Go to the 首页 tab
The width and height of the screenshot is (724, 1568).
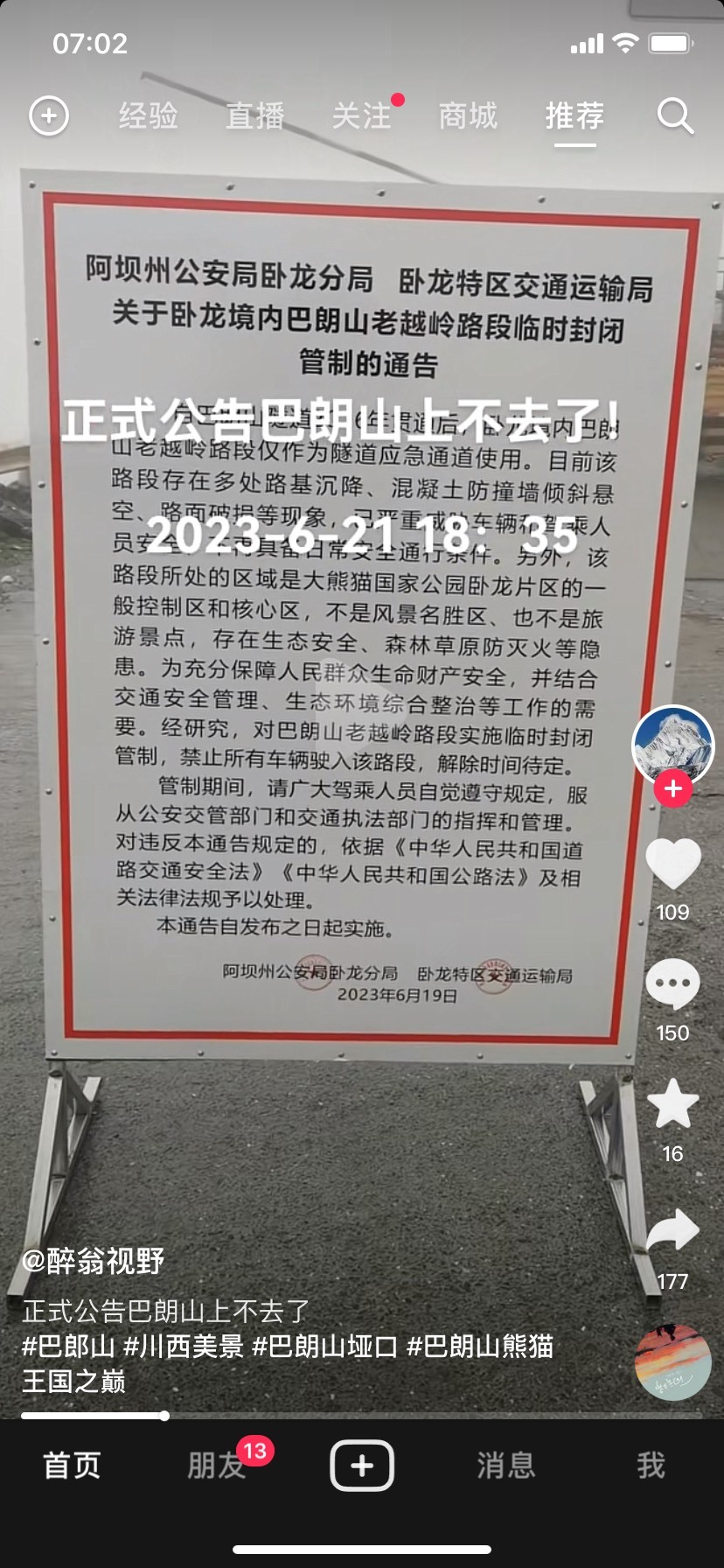pyautogui.click(x=72, y=1465)
